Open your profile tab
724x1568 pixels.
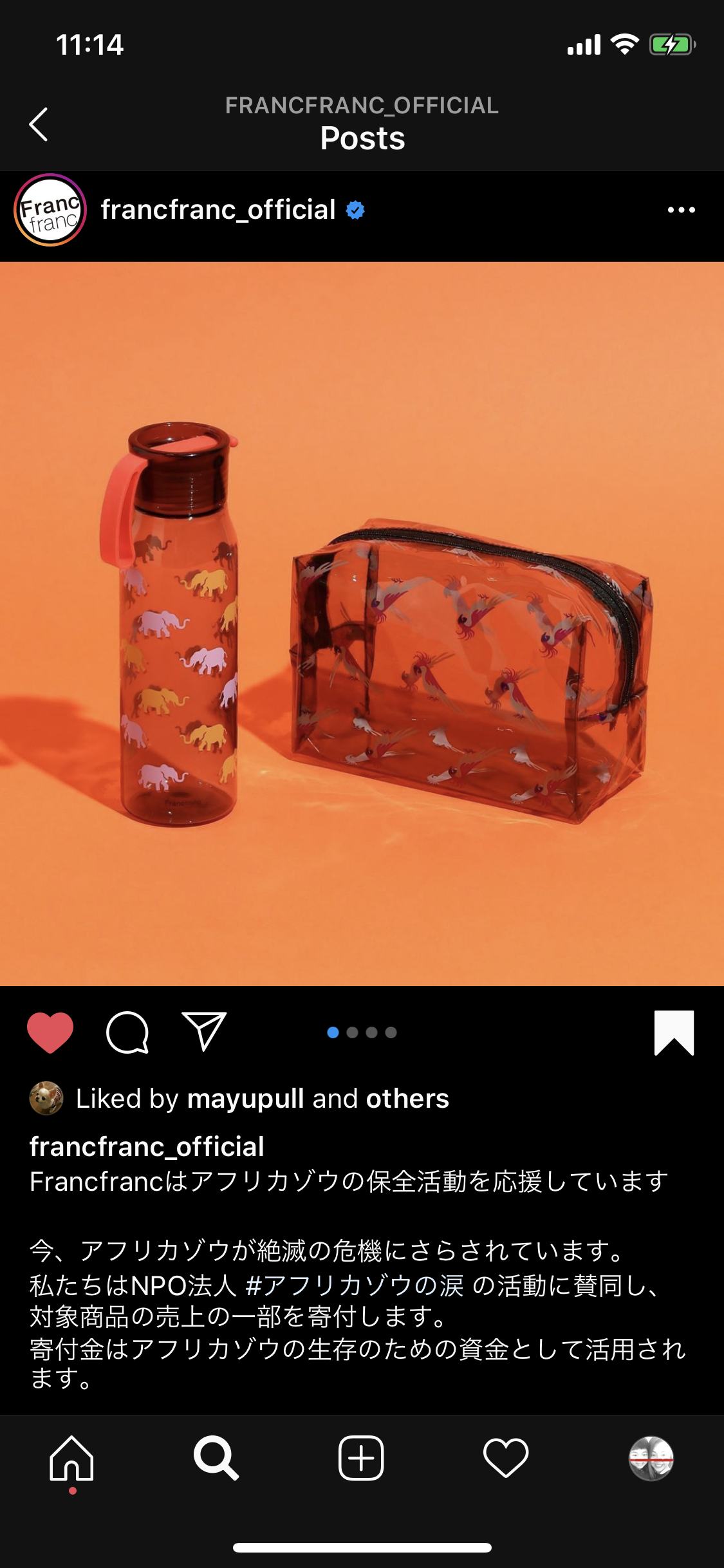coord(651,1458)
